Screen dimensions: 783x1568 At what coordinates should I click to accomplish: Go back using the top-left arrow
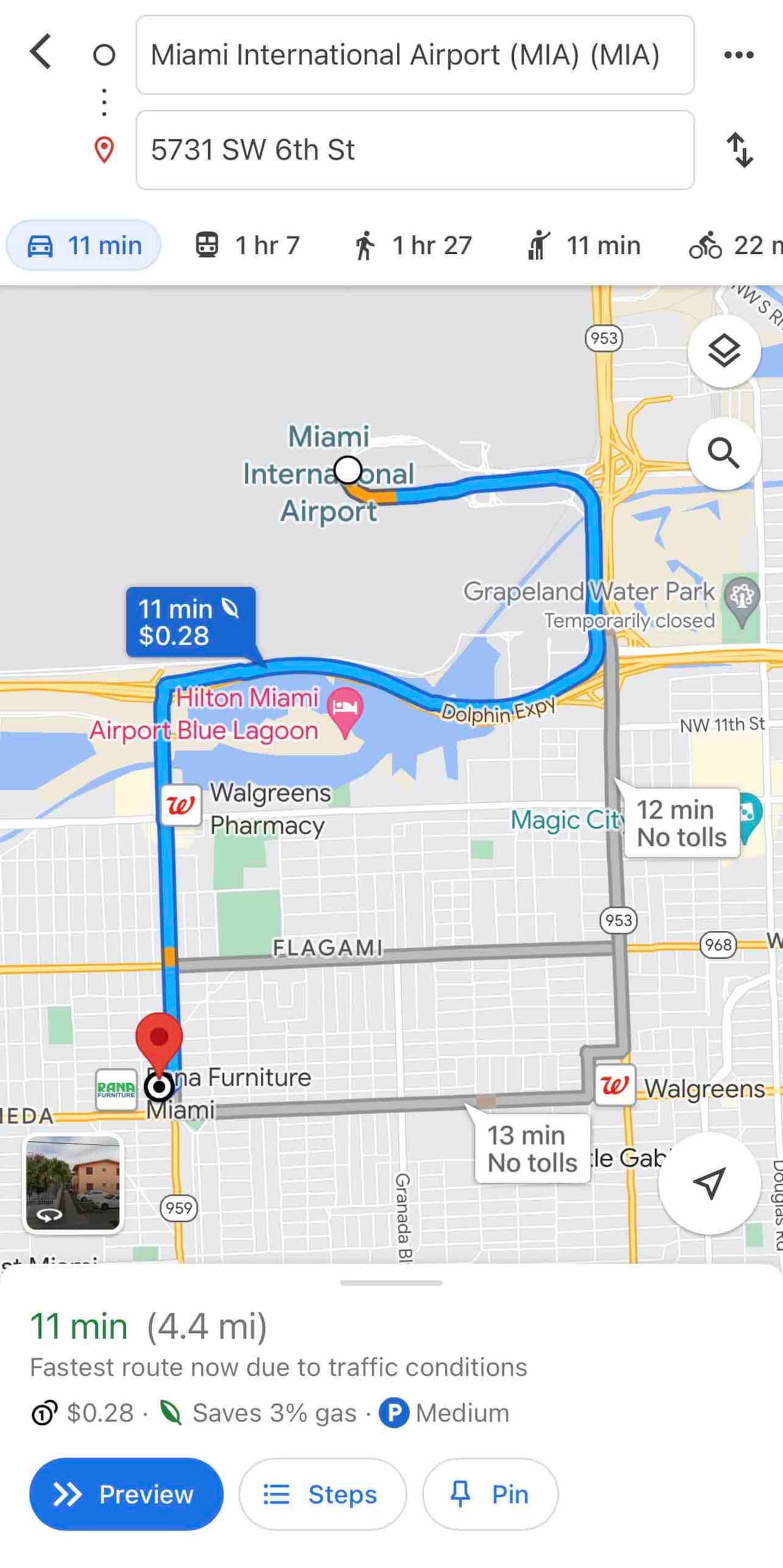click(41, 52)
